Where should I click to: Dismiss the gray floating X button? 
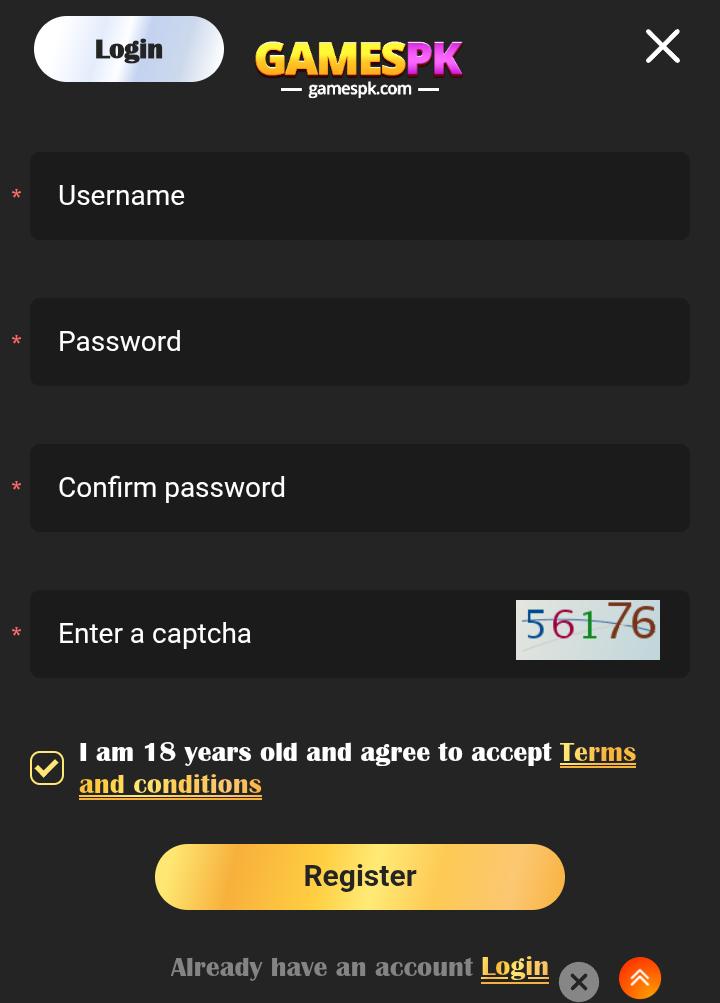[x=579, y=981]
